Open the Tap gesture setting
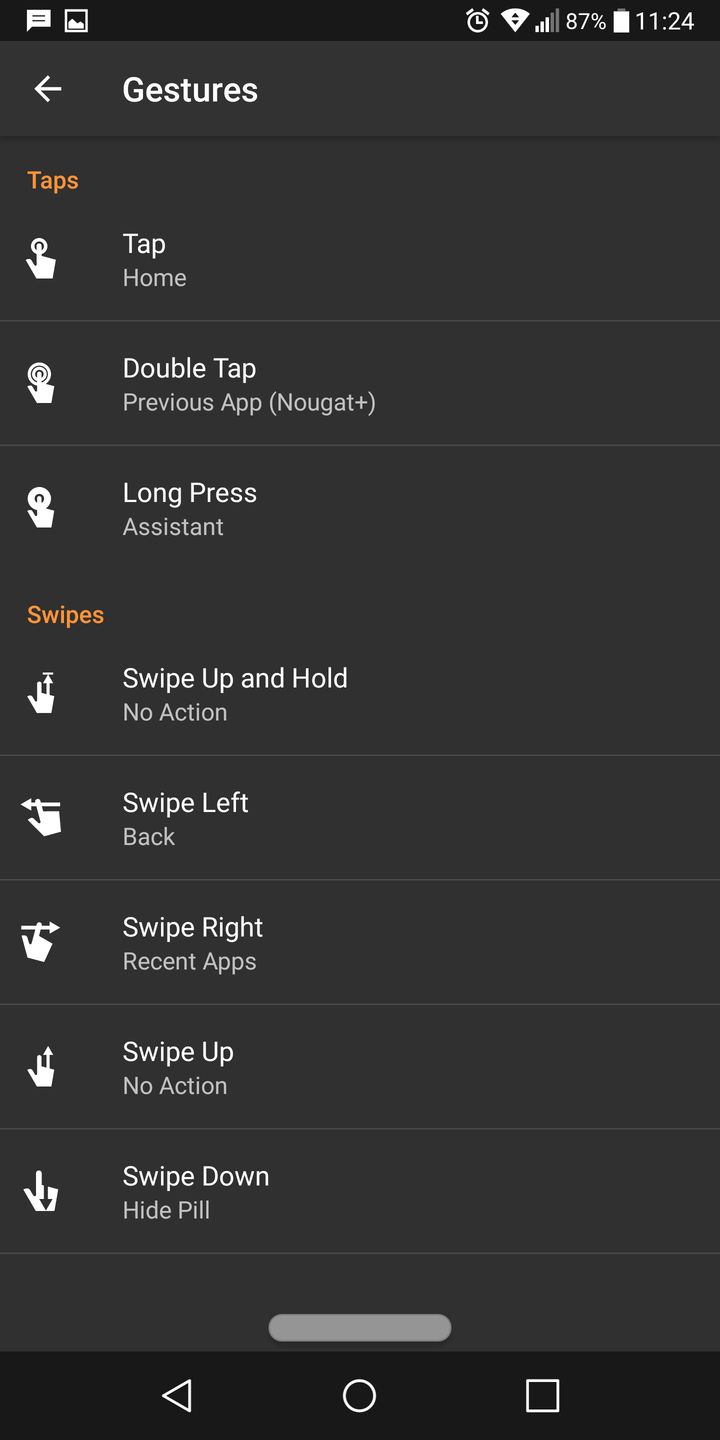 click(360, 259)
